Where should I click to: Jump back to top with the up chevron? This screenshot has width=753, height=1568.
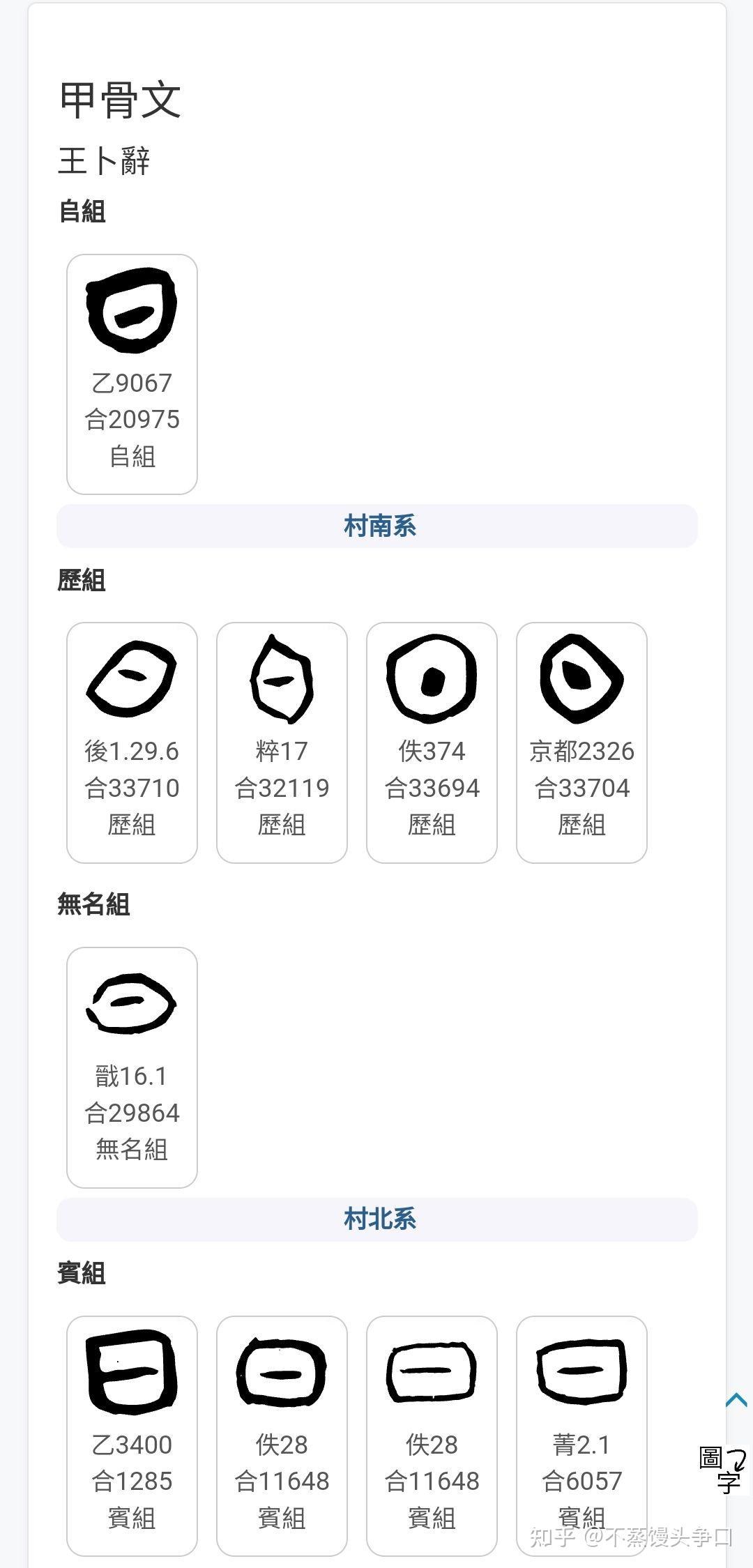click(736, 1399)
